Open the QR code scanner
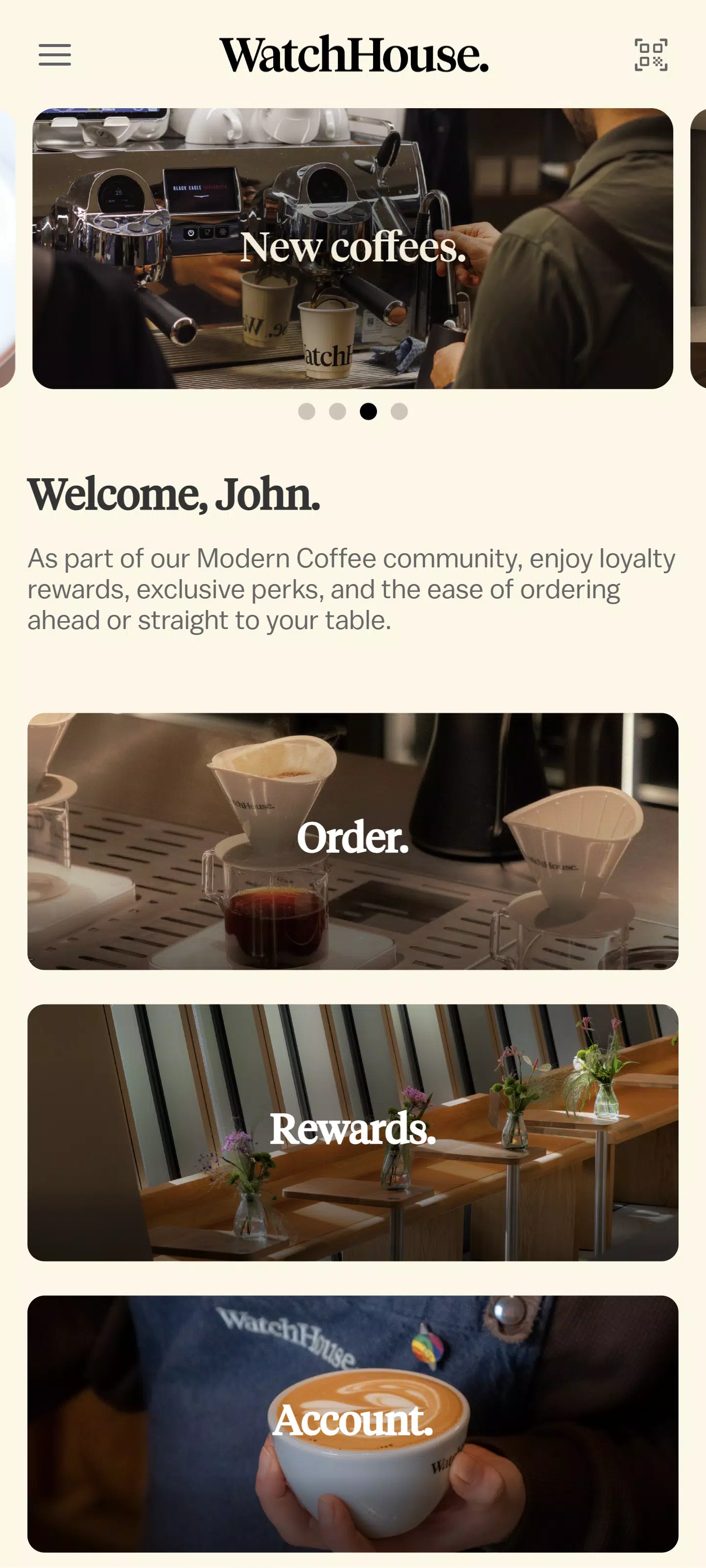The width and height of the screenshot is (706, 1568). [651, 55]
